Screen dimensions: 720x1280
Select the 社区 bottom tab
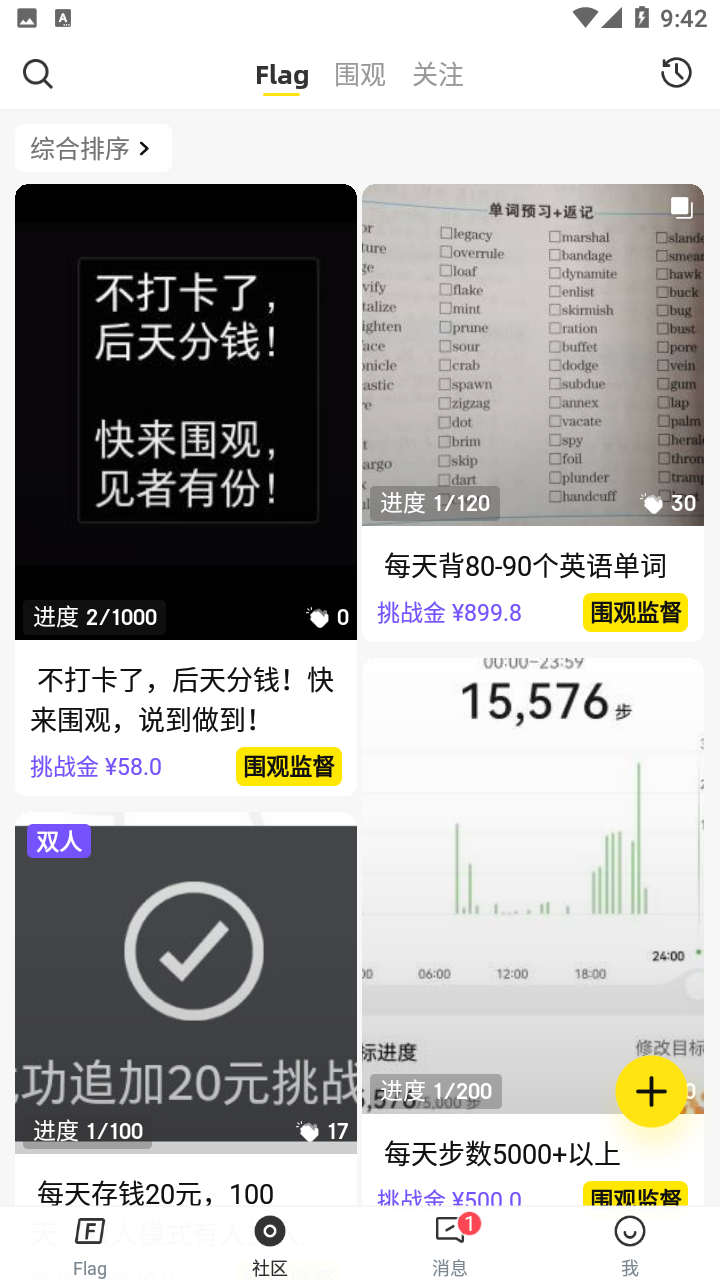(x=270, y=1246)
